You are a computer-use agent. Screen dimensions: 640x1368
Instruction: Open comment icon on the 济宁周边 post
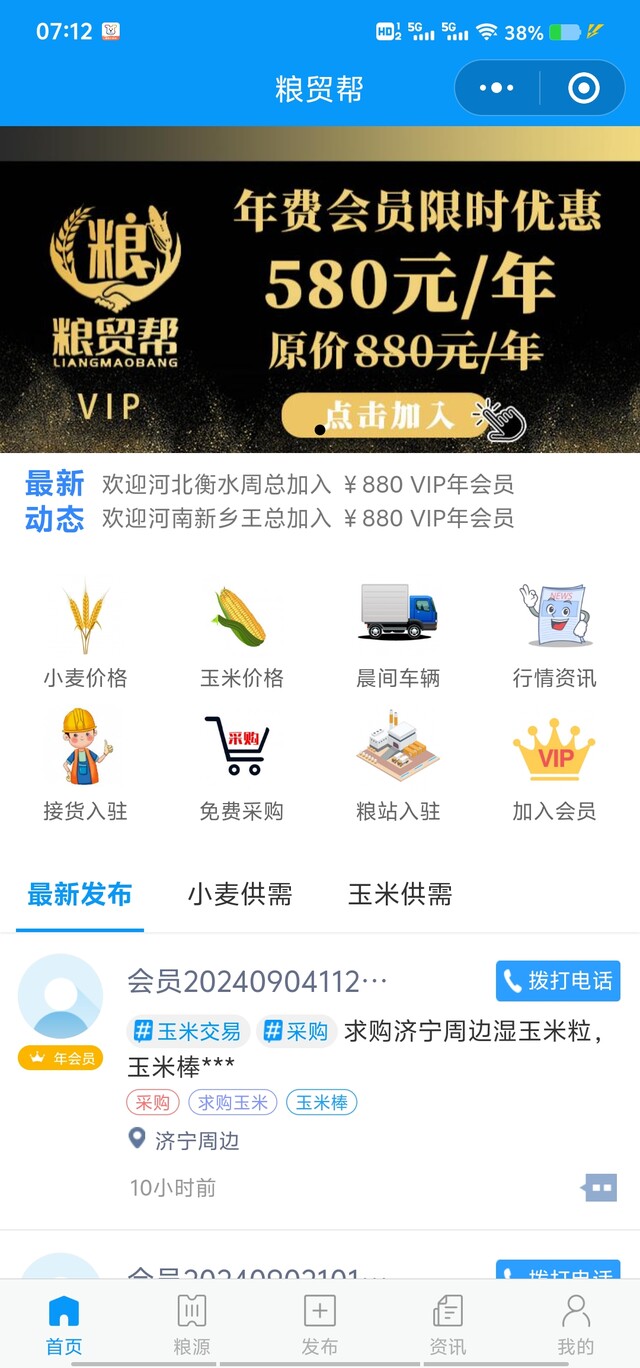[x=600, y=1188]
